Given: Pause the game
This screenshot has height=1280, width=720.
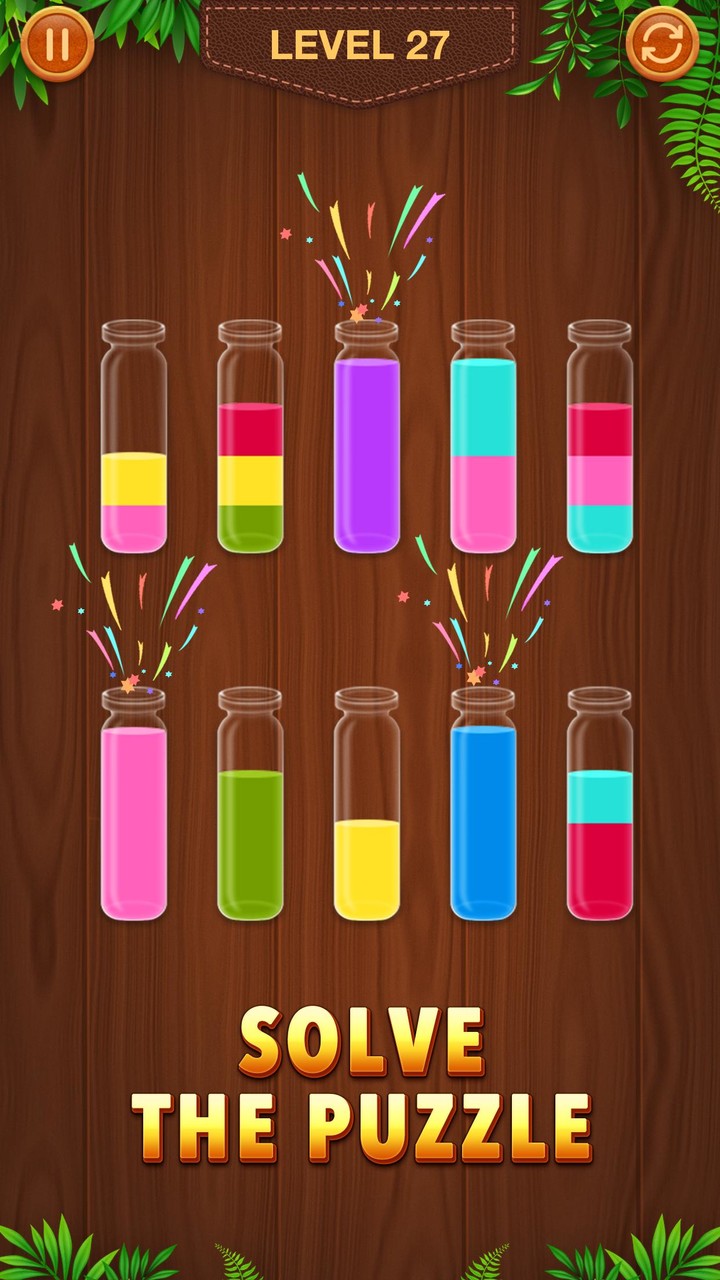Looking at the screenshot, I should (x=57, y=44).
